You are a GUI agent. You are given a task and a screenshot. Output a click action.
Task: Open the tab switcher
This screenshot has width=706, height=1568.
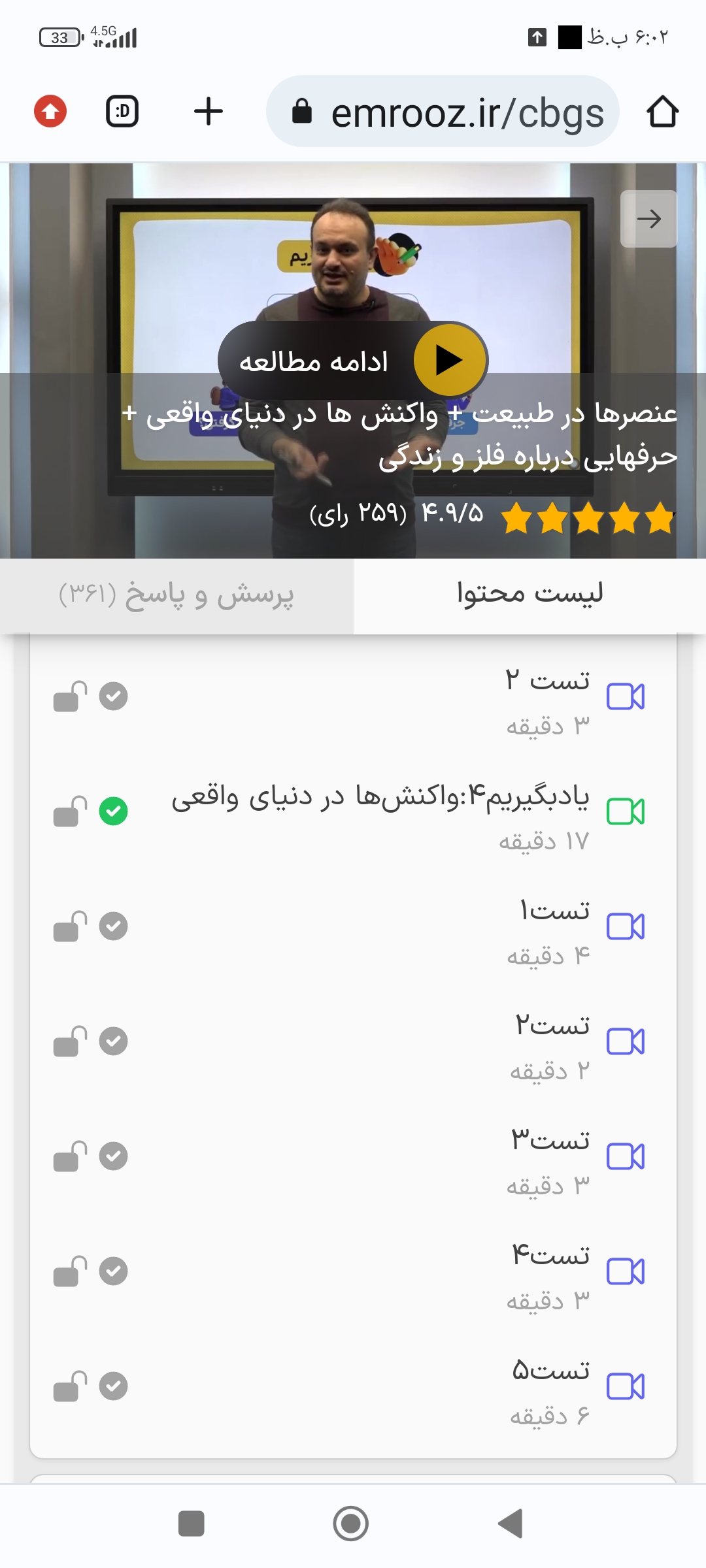click(122, 112)
